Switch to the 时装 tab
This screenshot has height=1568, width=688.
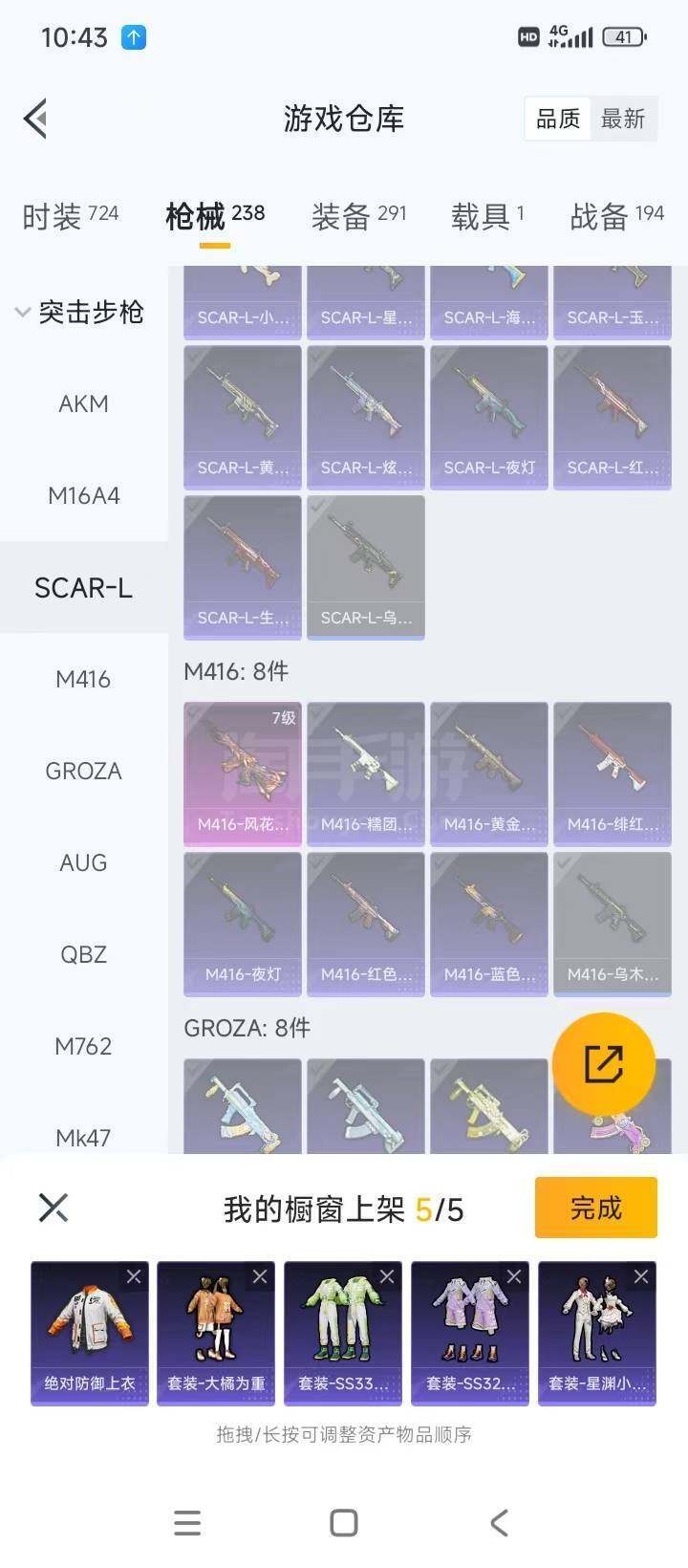tap(70, 216)
